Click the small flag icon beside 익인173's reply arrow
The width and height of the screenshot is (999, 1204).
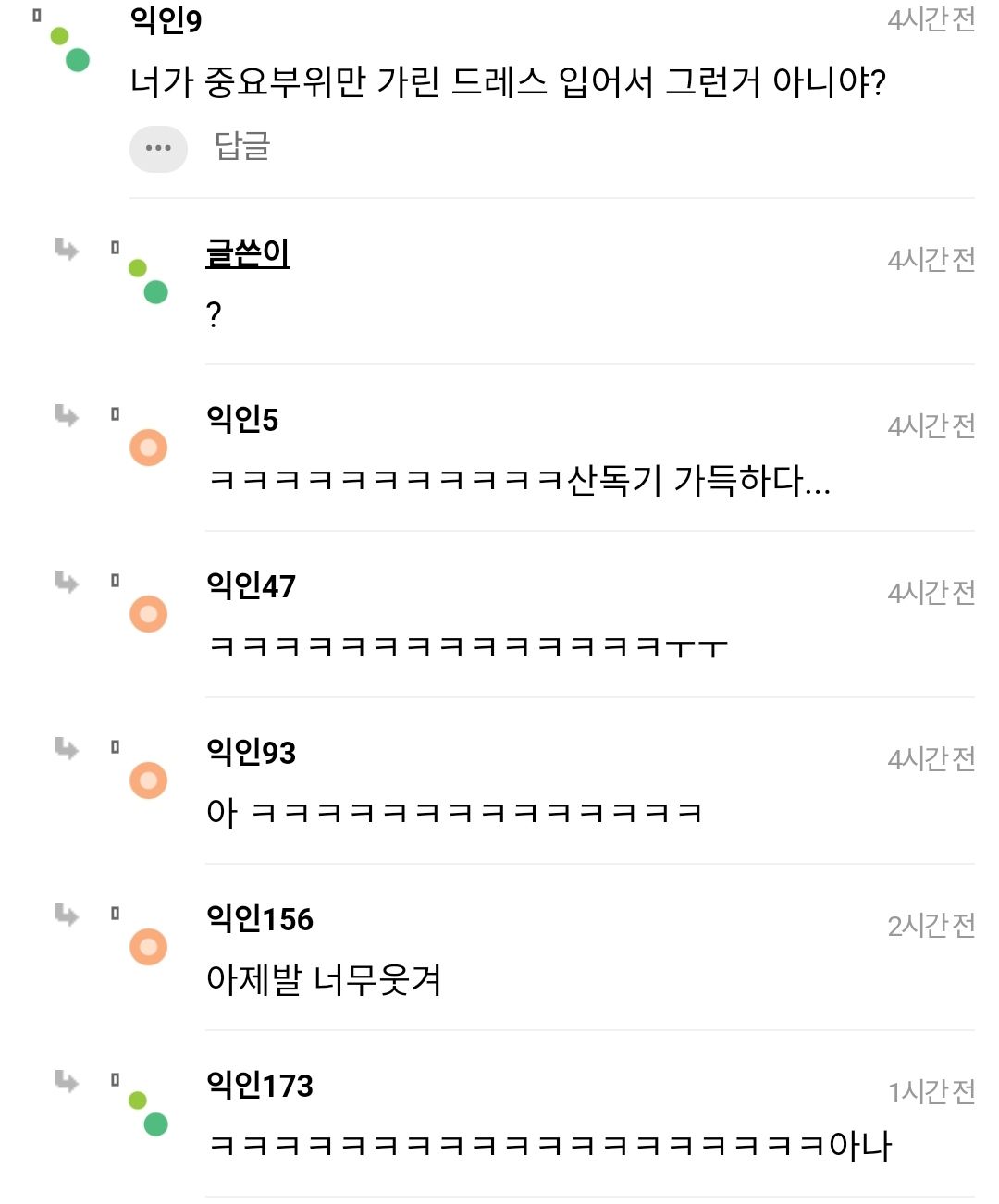115,1078
